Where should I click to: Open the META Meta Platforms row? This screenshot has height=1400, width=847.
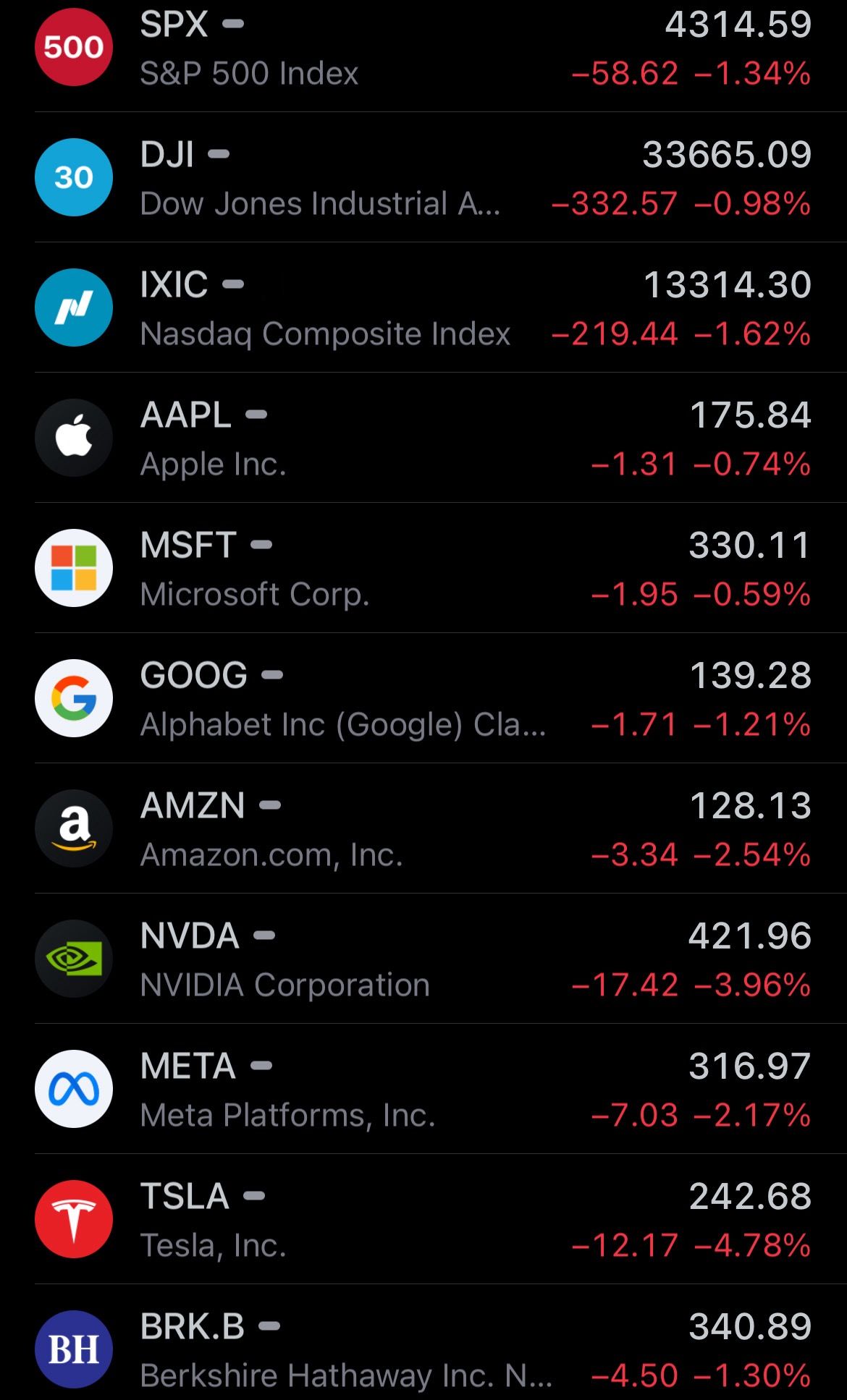click(423, 1090)
